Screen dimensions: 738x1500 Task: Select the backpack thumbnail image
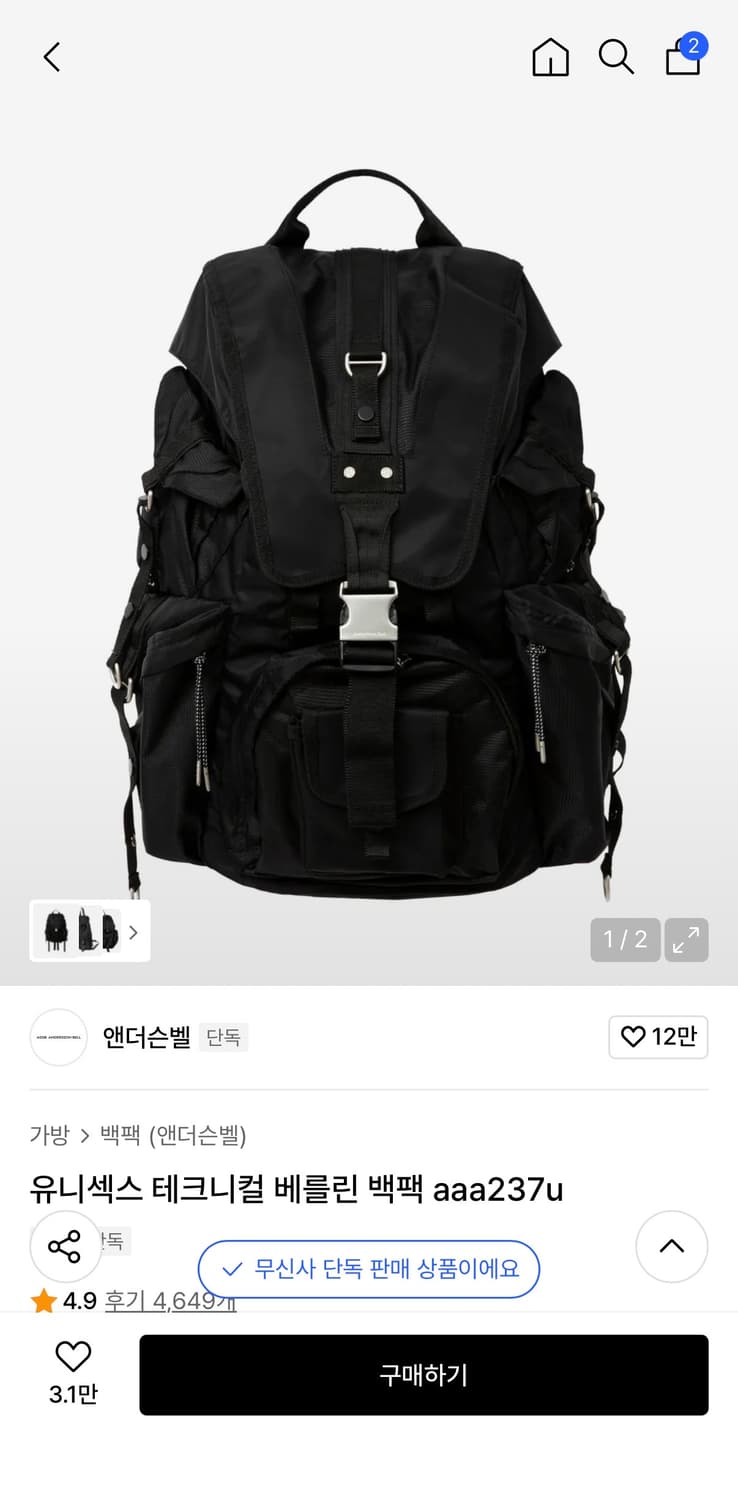point(55,931)
